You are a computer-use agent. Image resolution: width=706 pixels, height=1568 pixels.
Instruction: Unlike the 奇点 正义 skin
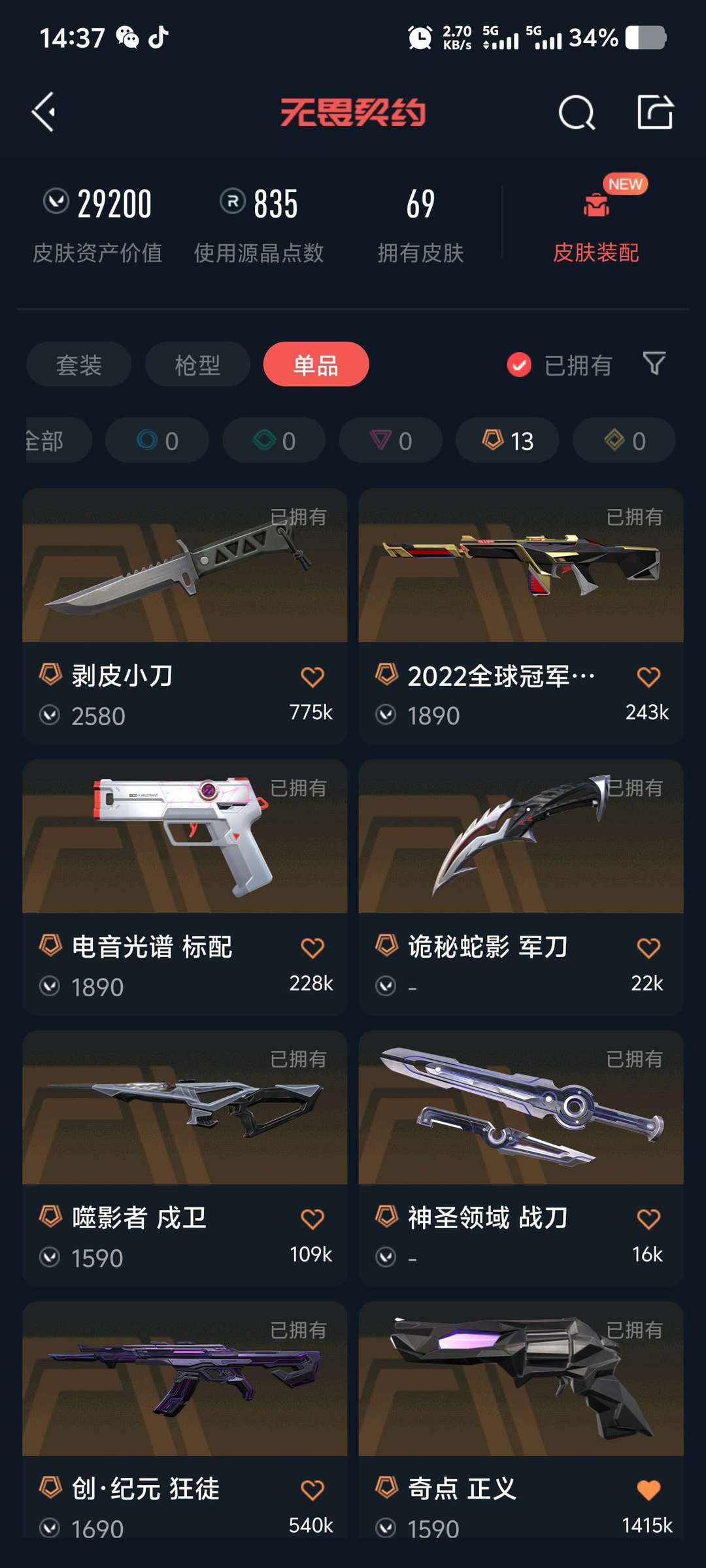pos(648,1490)
